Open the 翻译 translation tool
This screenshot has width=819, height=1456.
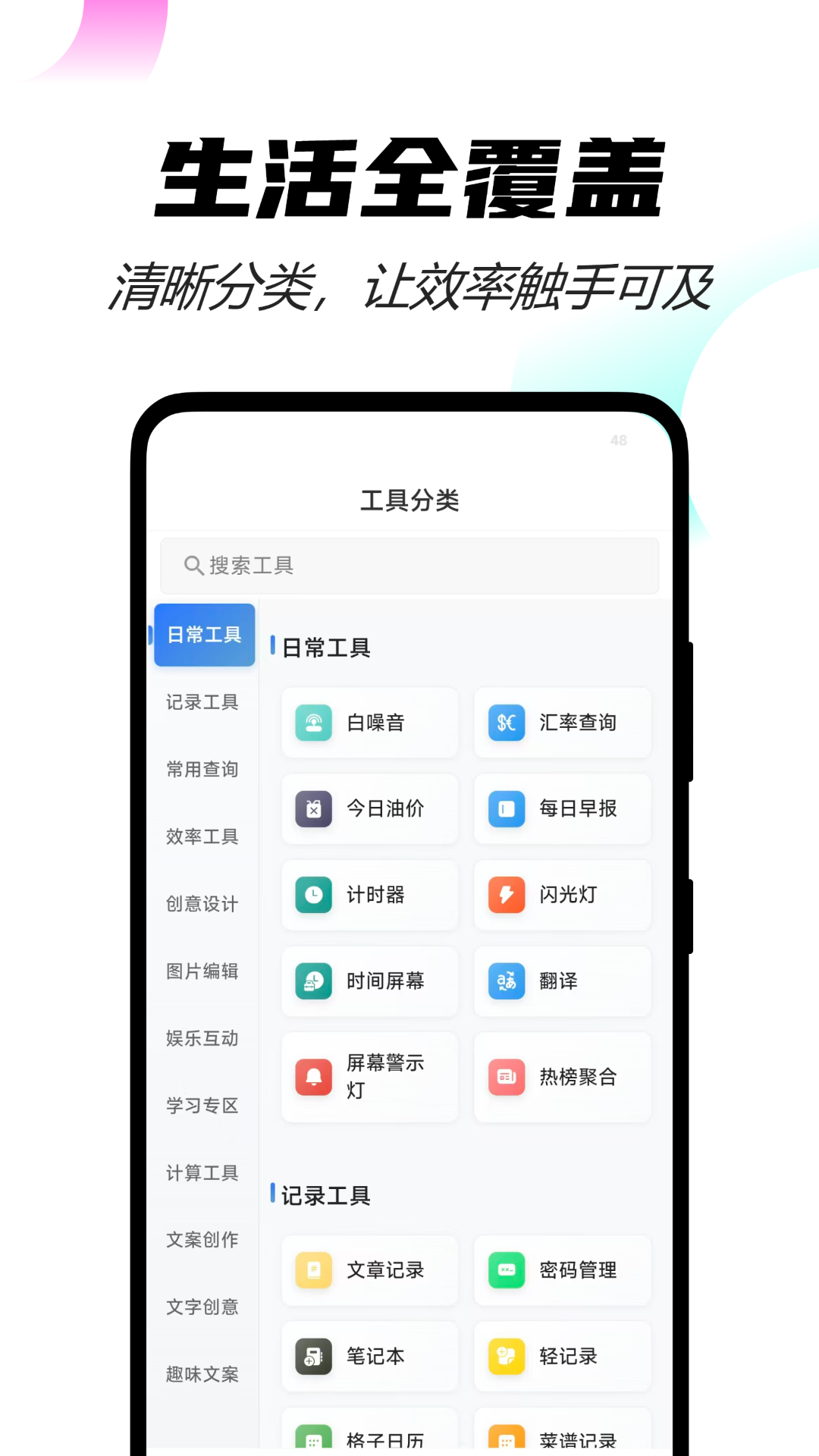[562, 981]
